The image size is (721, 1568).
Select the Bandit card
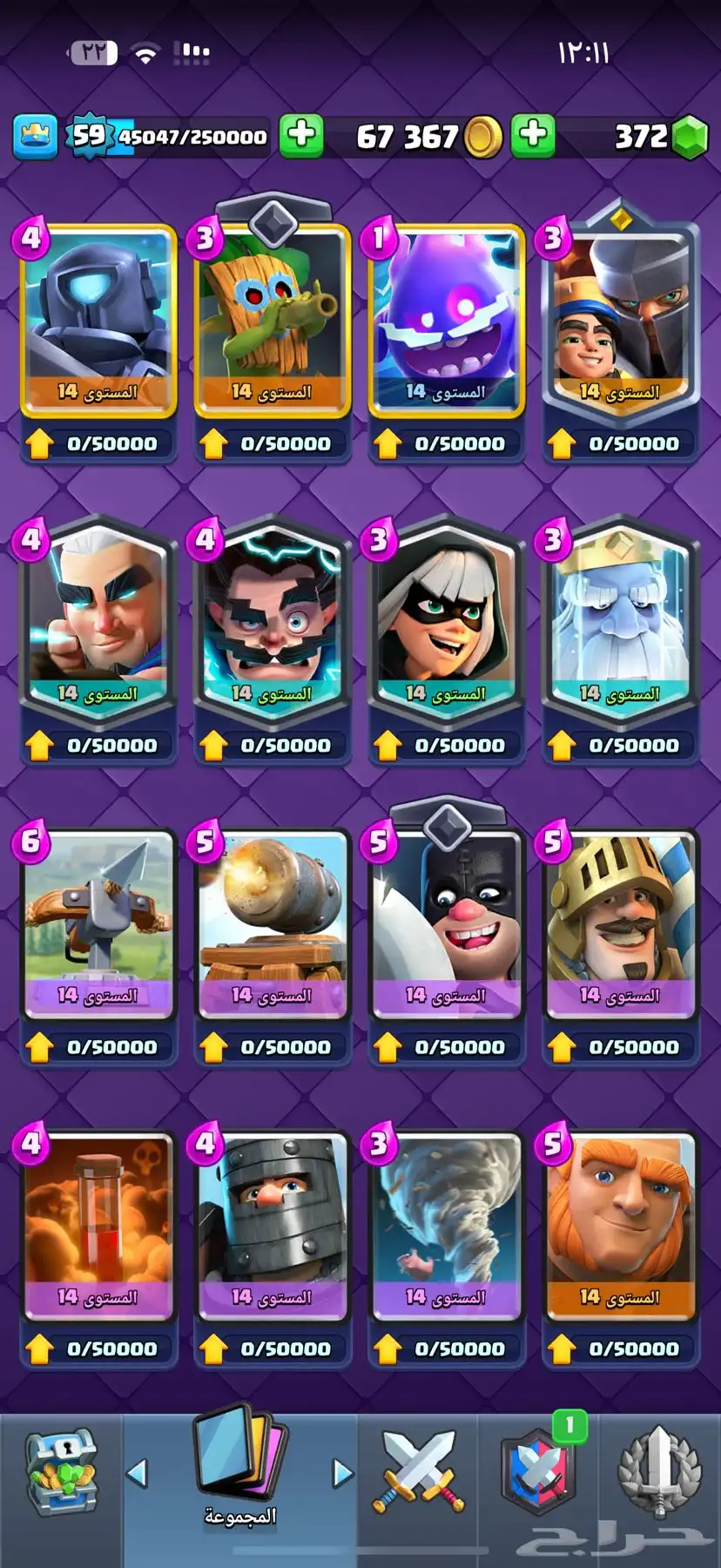coord(447,623)
